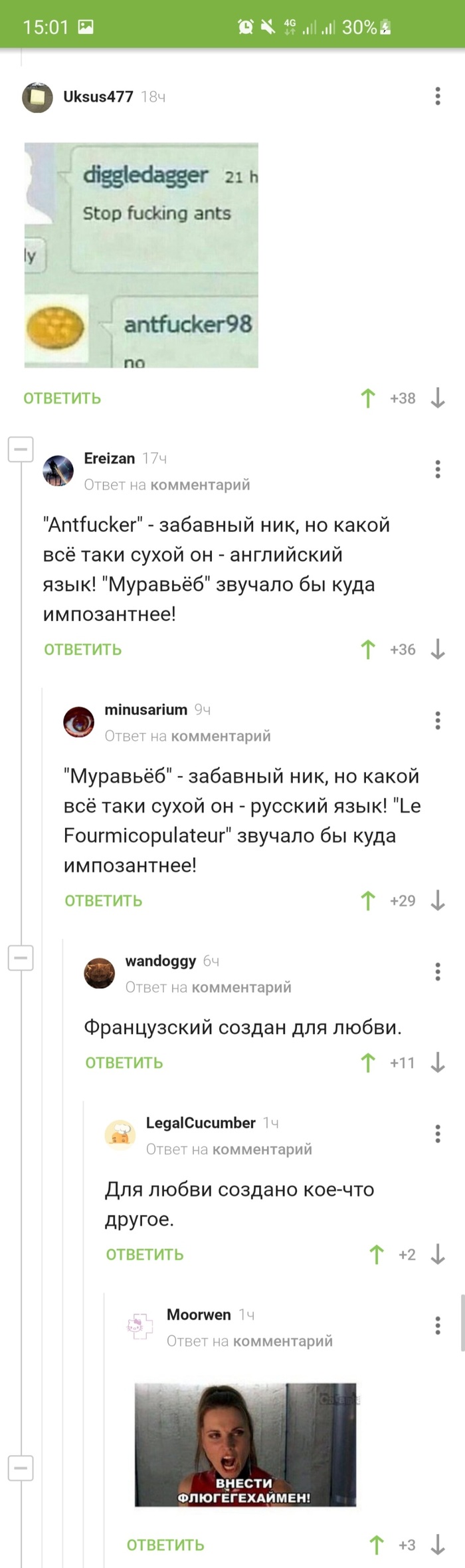This screenshot has width=465, height=1568.
Task: Upvote wandoggy's comment
Action: (368, 1063)
